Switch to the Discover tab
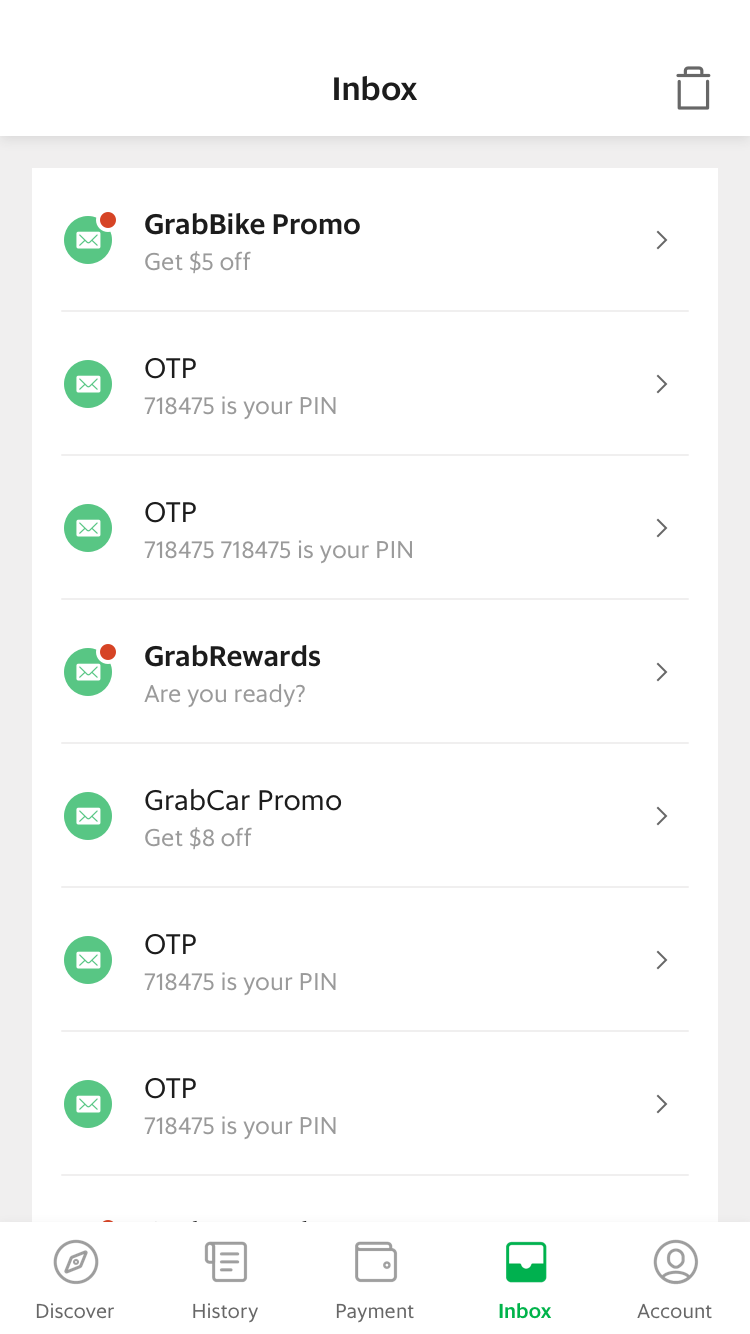The image size is (750, 1334). 75,1279
